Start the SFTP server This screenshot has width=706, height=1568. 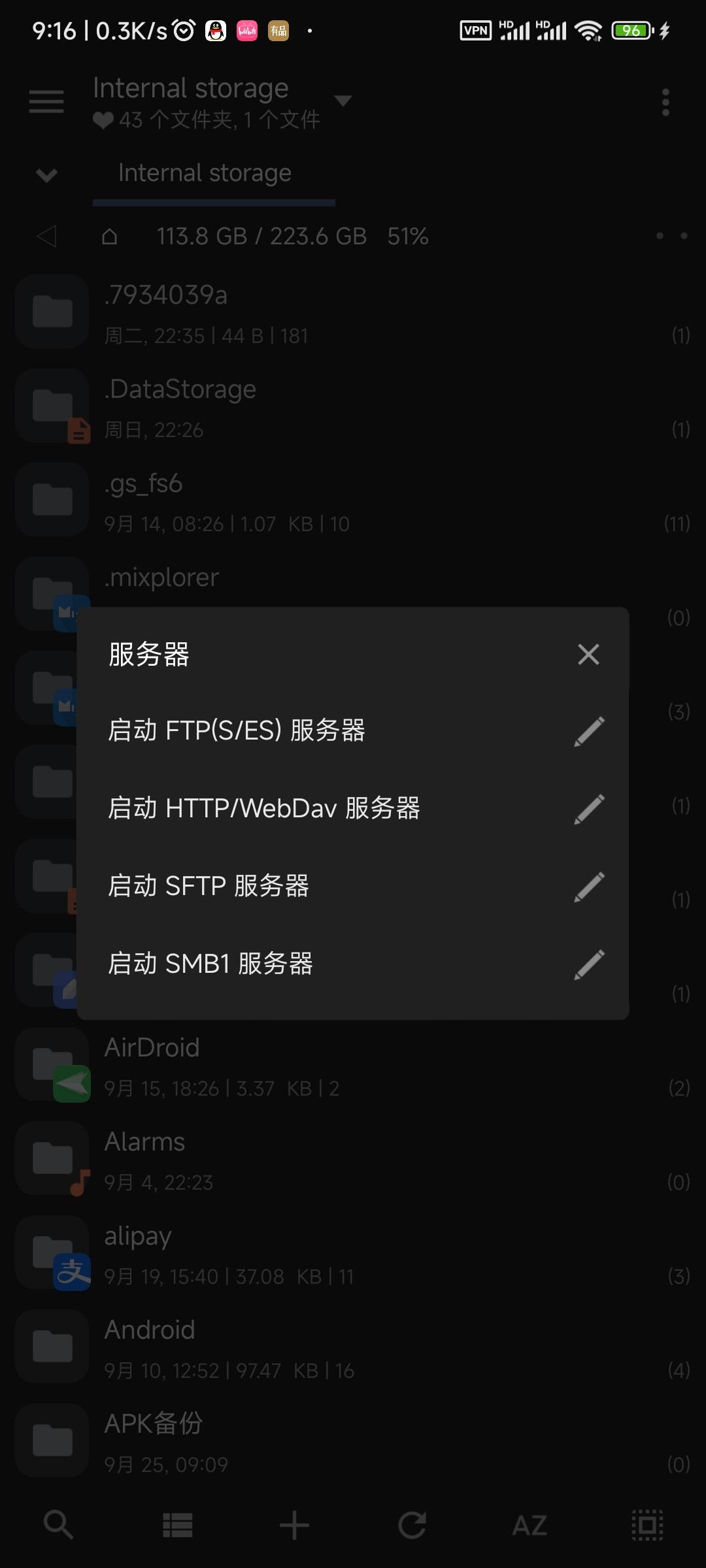209,886
